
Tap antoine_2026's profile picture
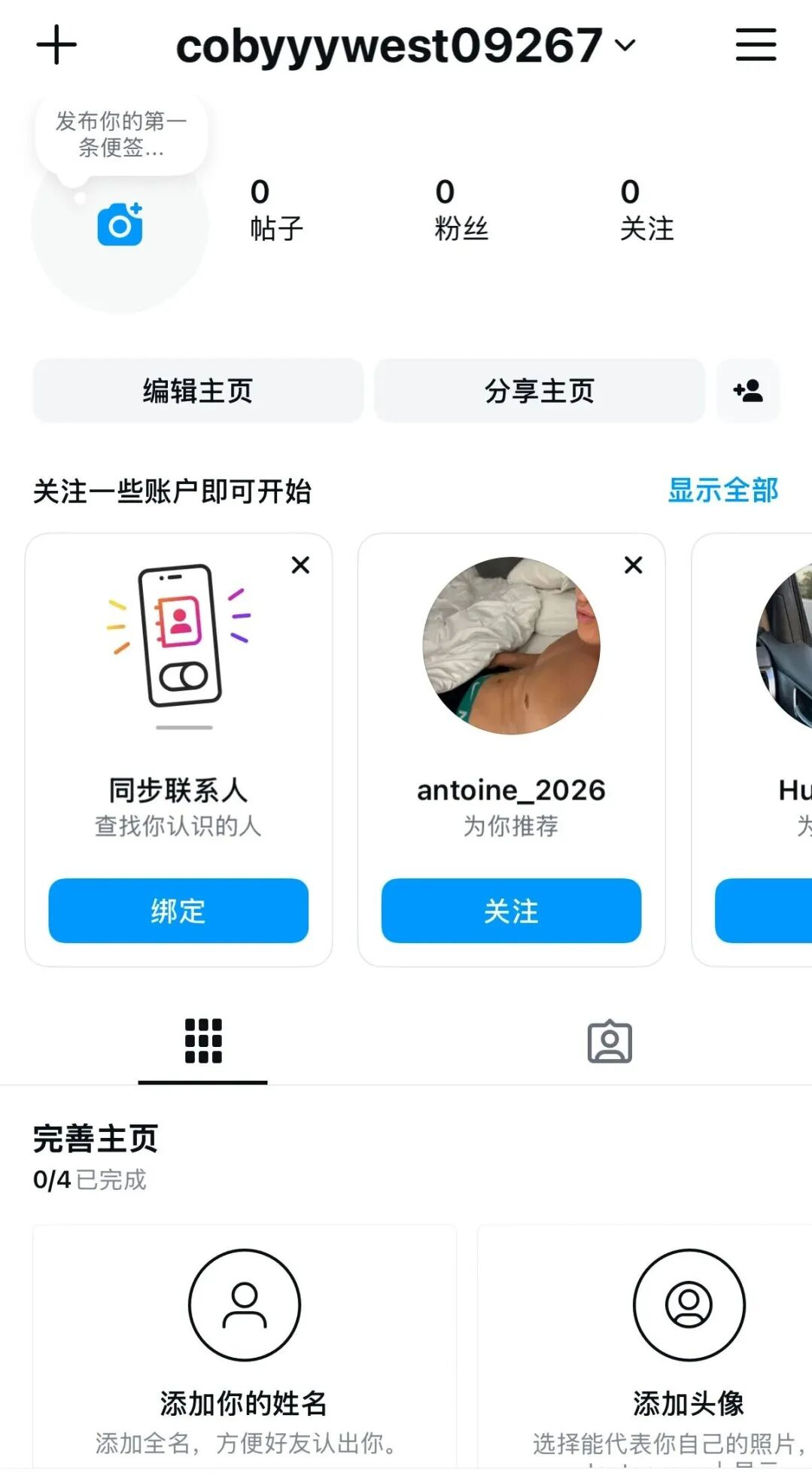click(x=511, y=644)
